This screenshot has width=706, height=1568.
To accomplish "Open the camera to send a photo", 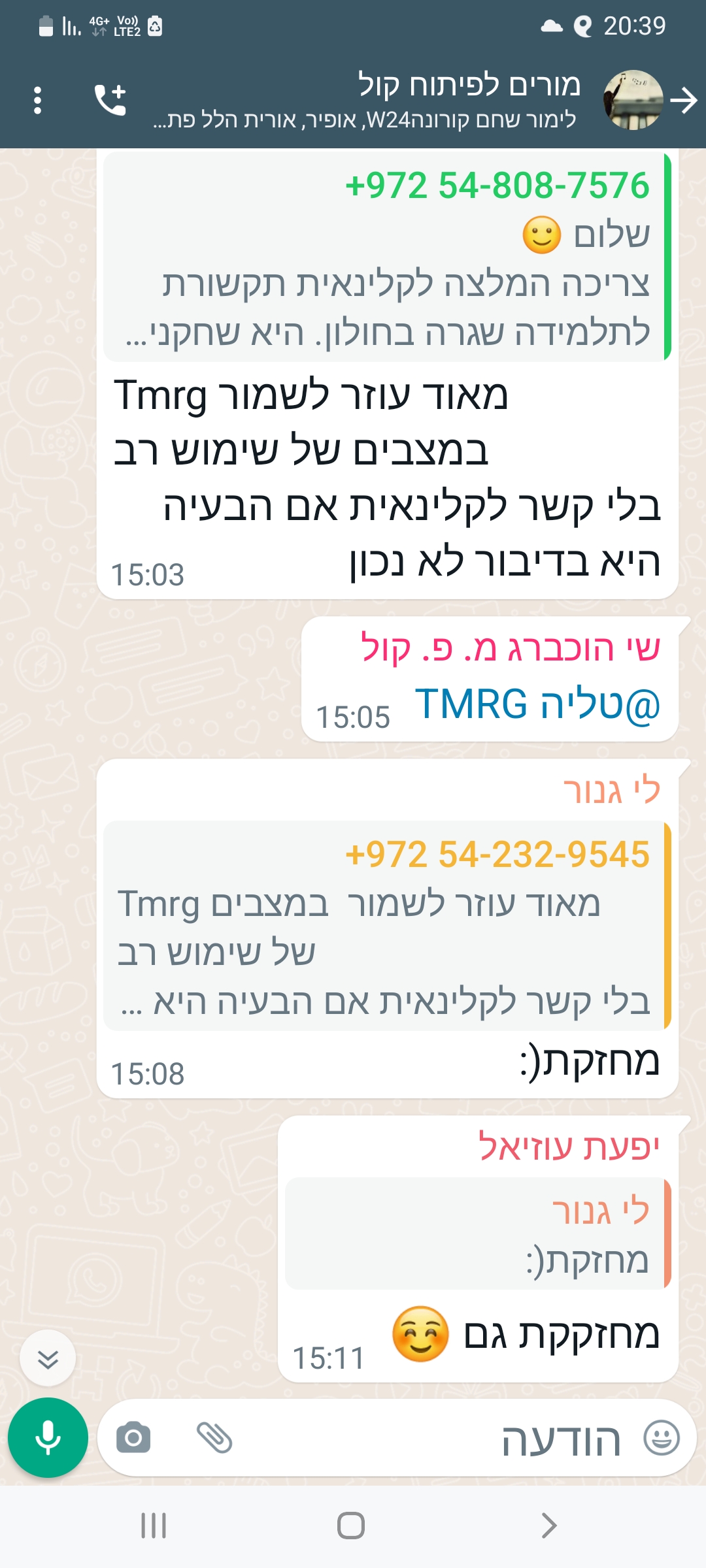I will pyautogui.click(x=133, y=1438).
